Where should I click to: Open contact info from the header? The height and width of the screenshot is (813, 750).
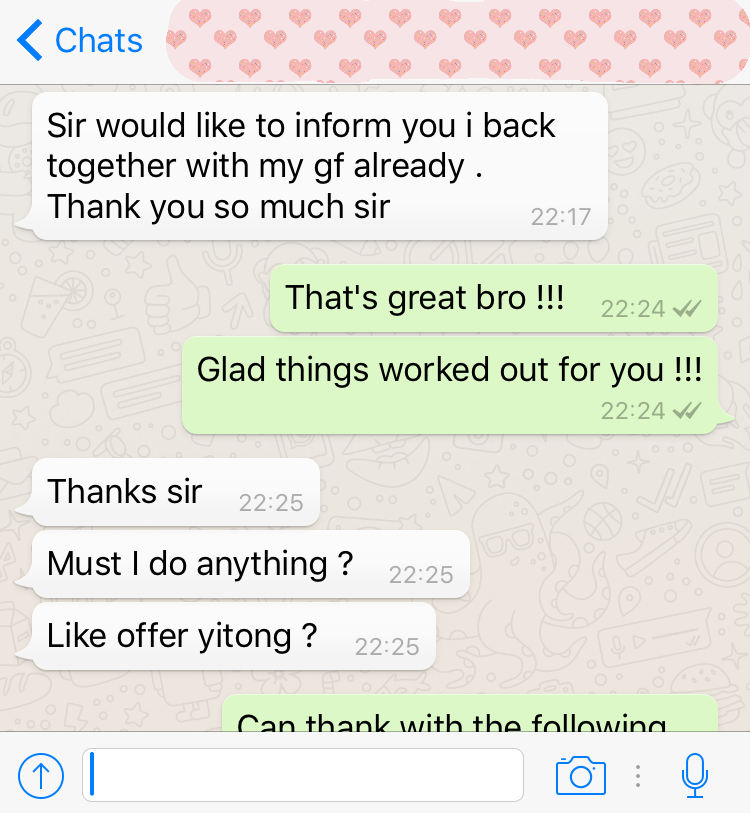pyautogui.click(x=450, y=41)
